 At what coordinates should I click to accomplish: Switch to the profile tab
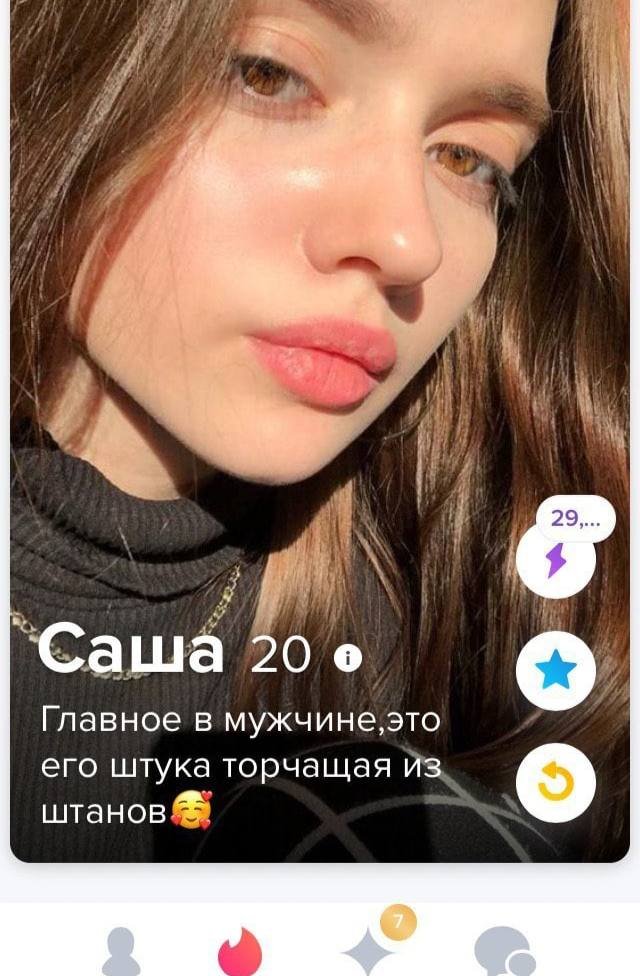coord(121,952)
